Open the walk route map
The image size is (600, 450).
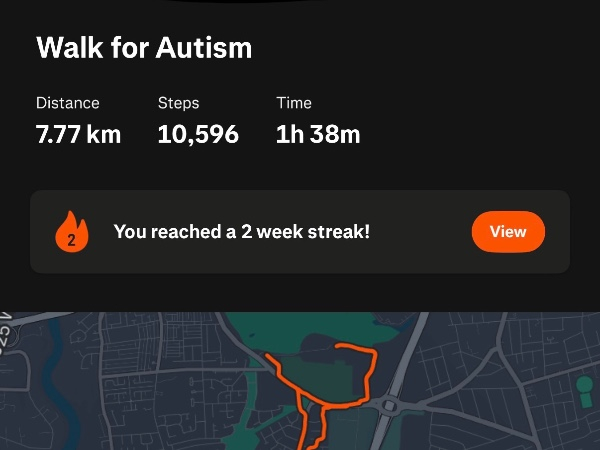pyautogui.click(x=300, y=385)
